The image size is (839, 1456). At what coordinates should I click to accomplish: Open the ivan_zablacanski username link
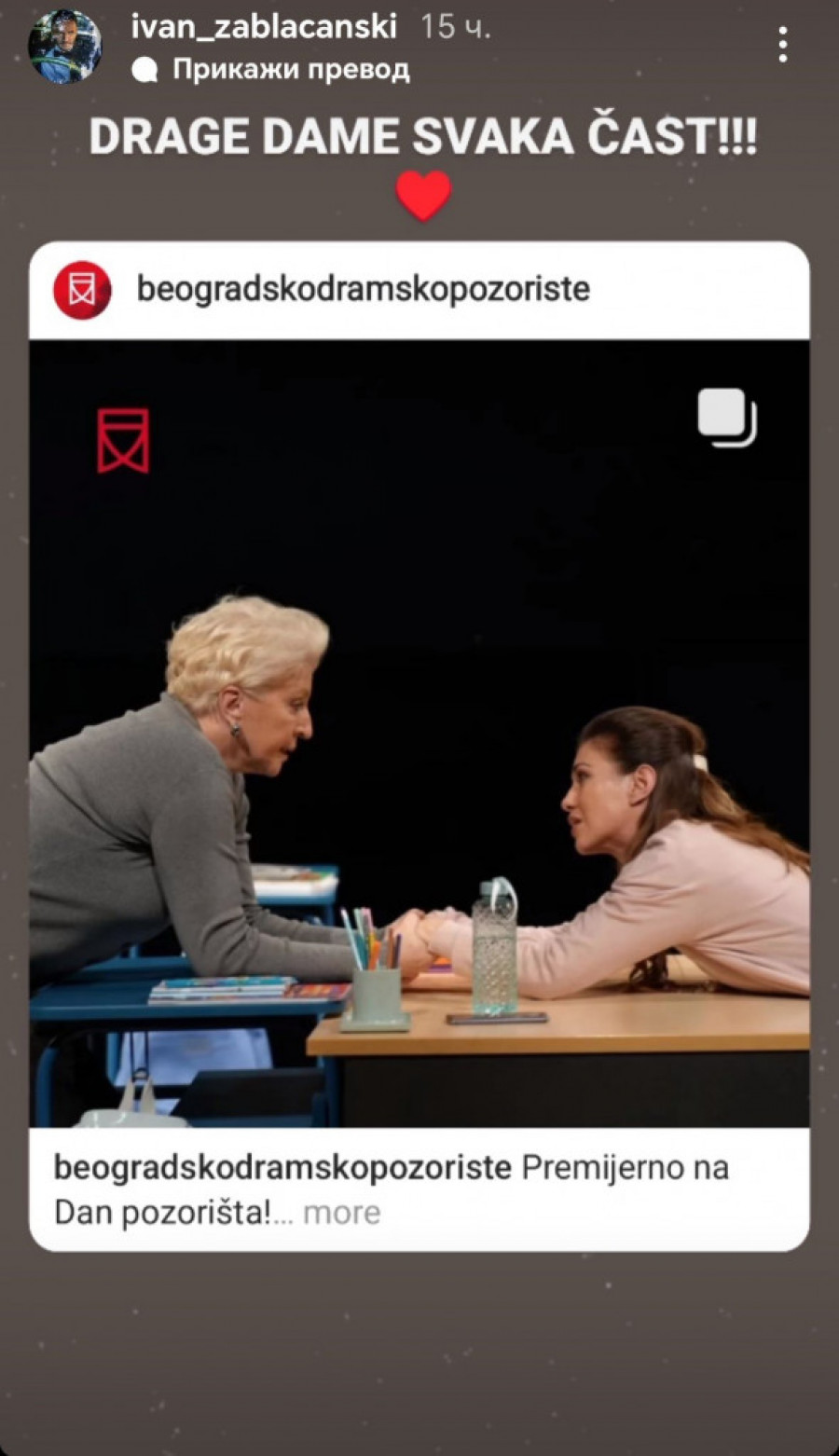(x=264, y=27)
